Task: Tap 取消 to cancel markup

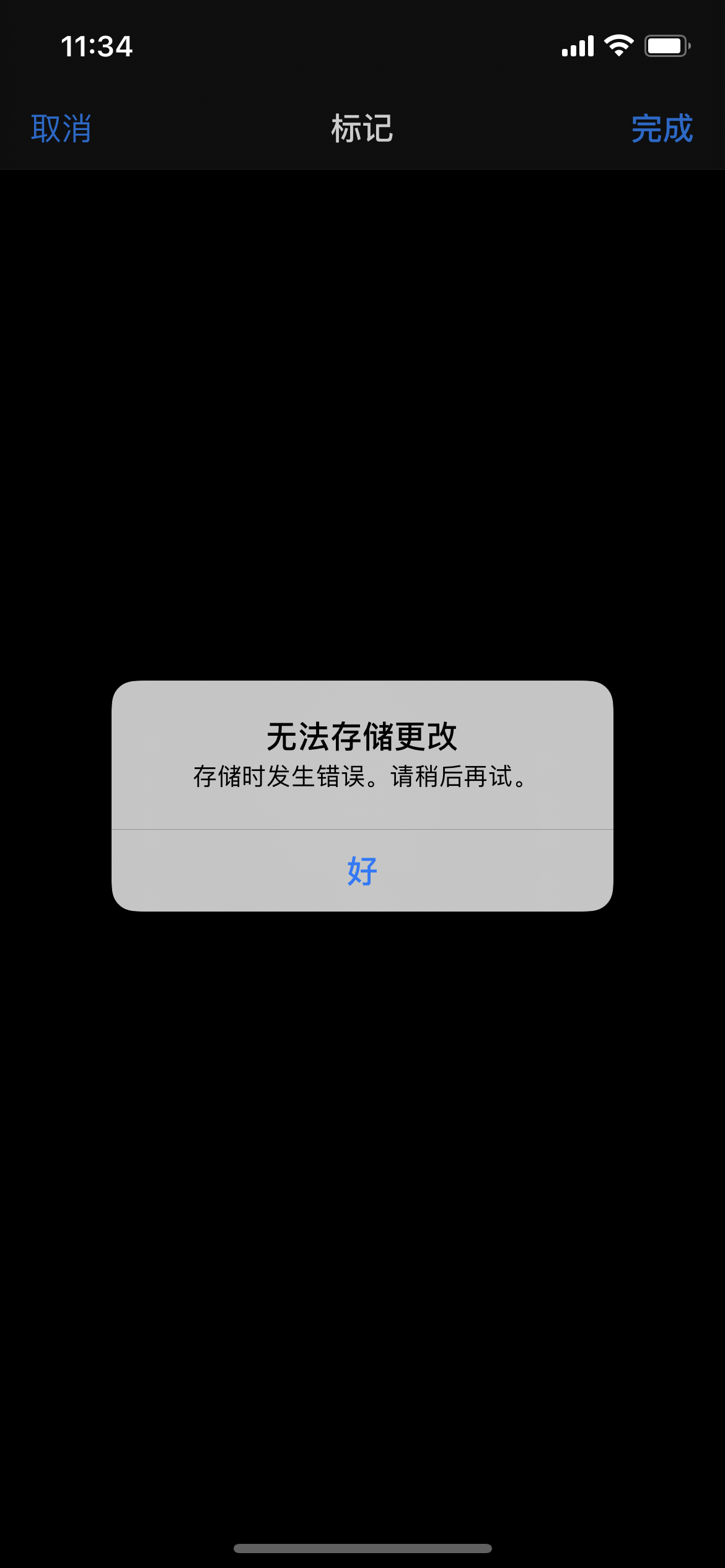Action: point(61,129)
